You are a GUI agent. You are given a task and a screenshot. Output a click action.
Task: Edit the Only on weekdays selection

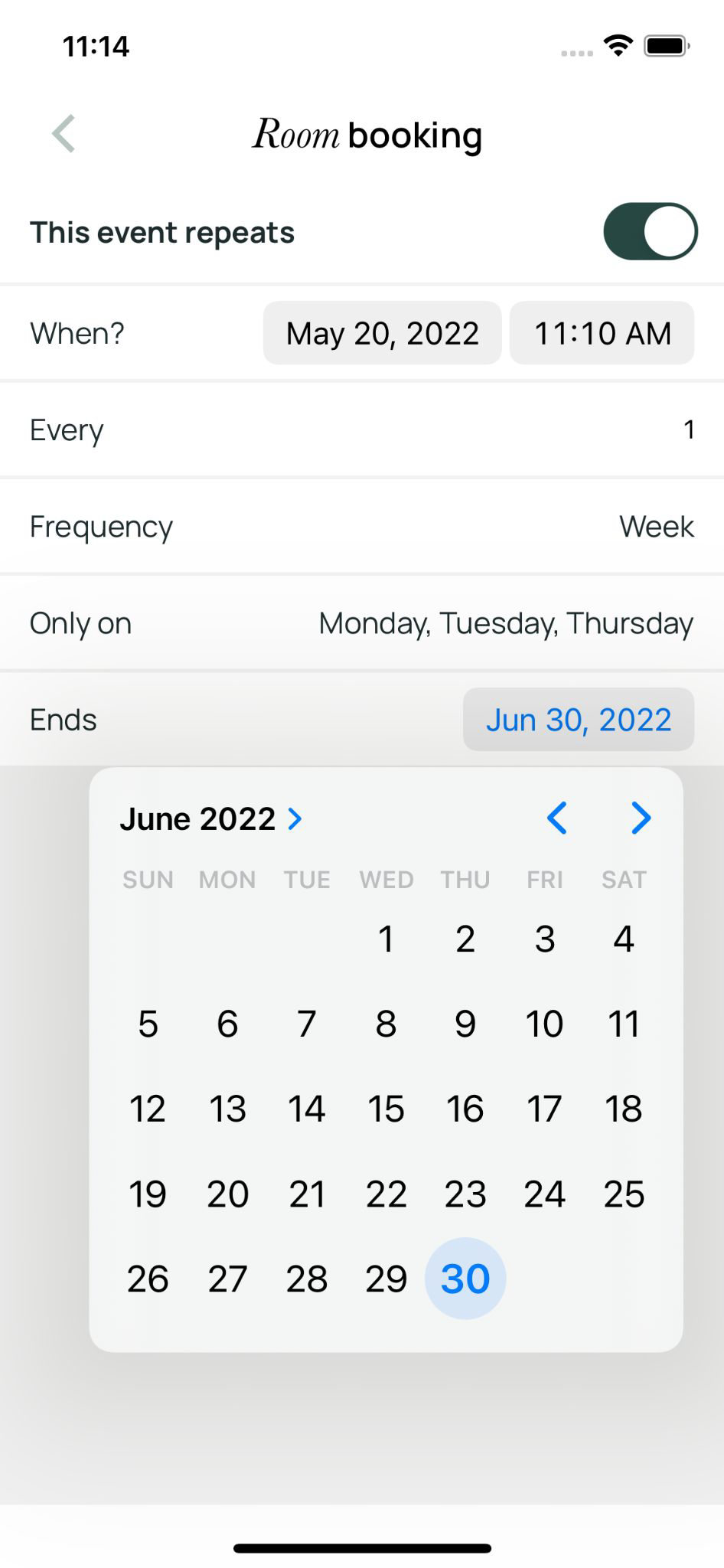pos(506,623)
